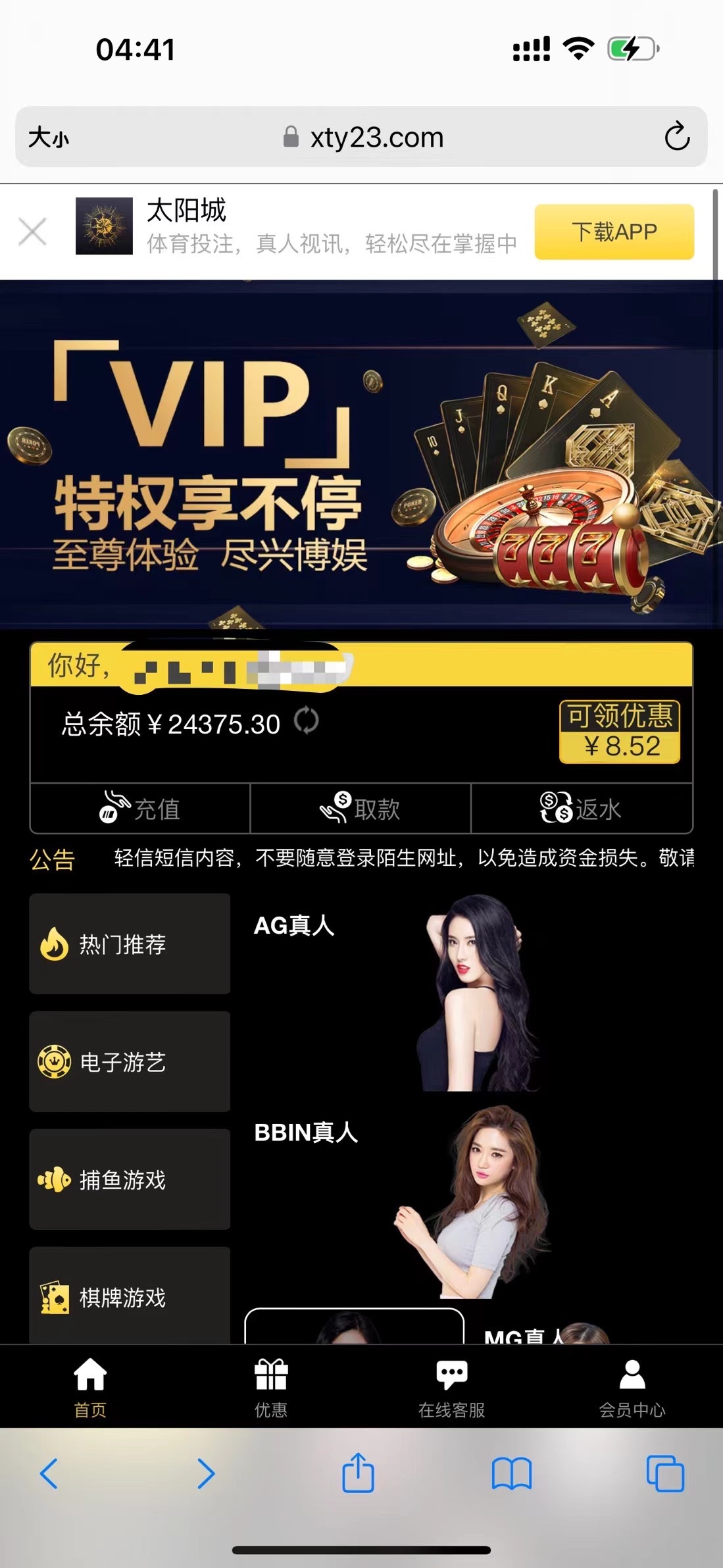Select the 捕鱼游戏 category
Viewport: 723px width, 1568px height.
130,1179
